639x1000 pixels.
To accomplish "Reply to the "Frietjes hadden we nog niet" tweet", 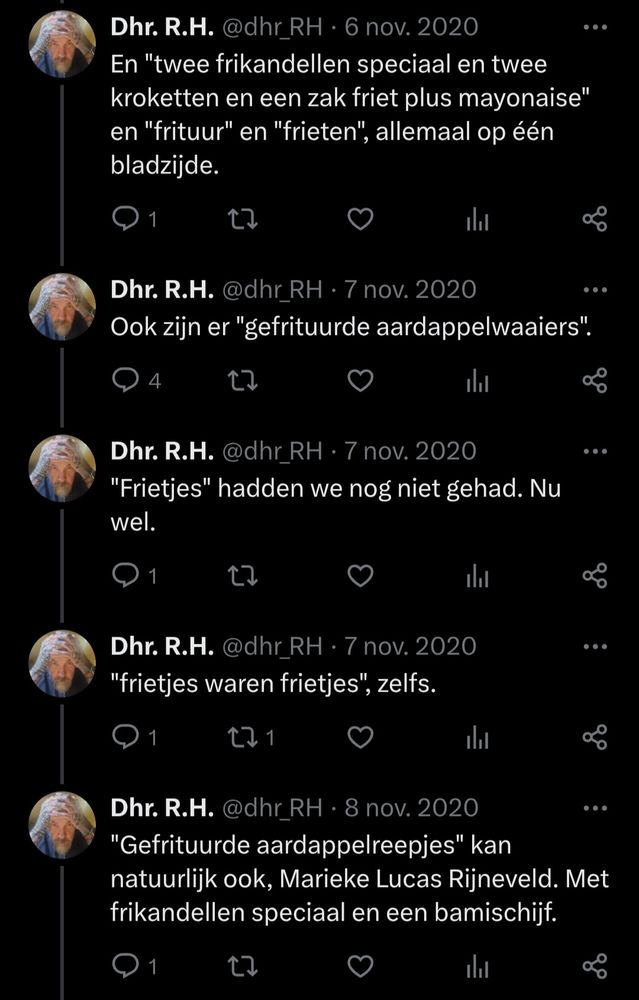I will (124, 575).
